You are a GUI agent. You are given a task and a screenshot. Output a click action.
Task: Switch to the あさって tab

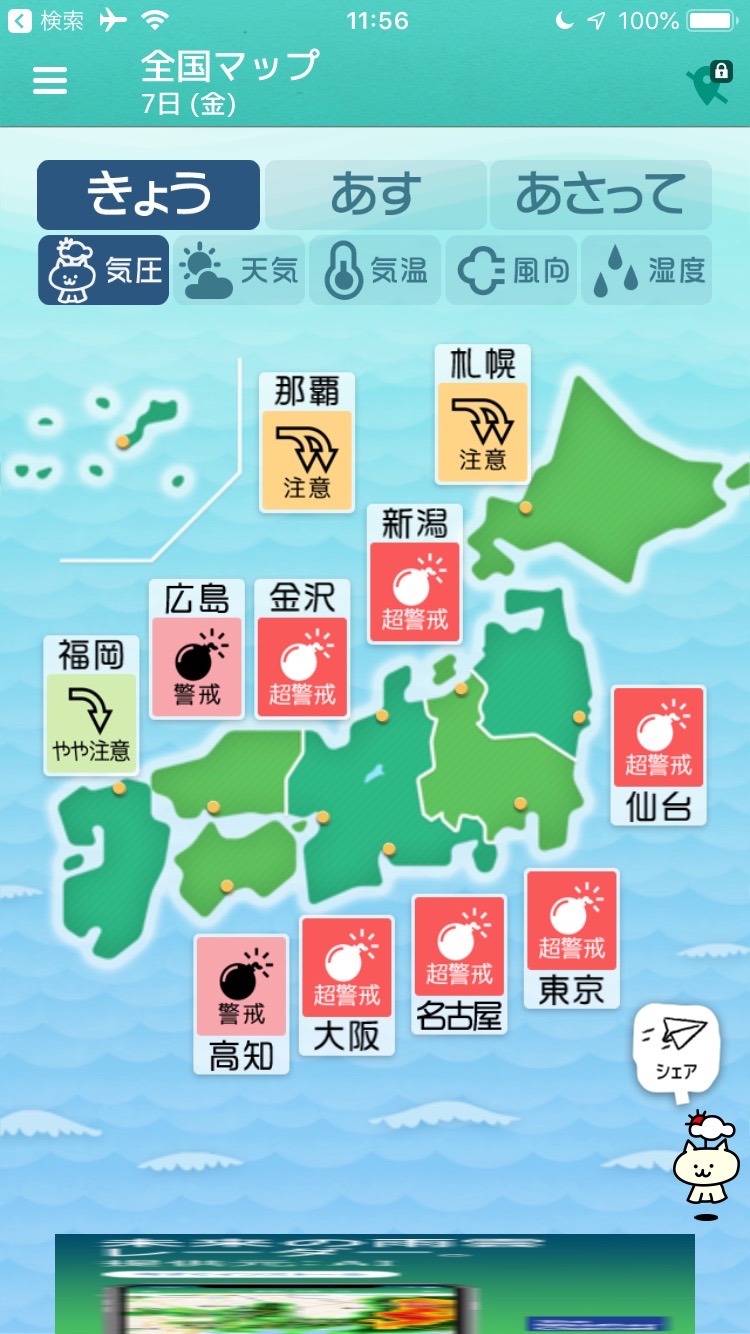pyautogui.click(x=600, y=194)
